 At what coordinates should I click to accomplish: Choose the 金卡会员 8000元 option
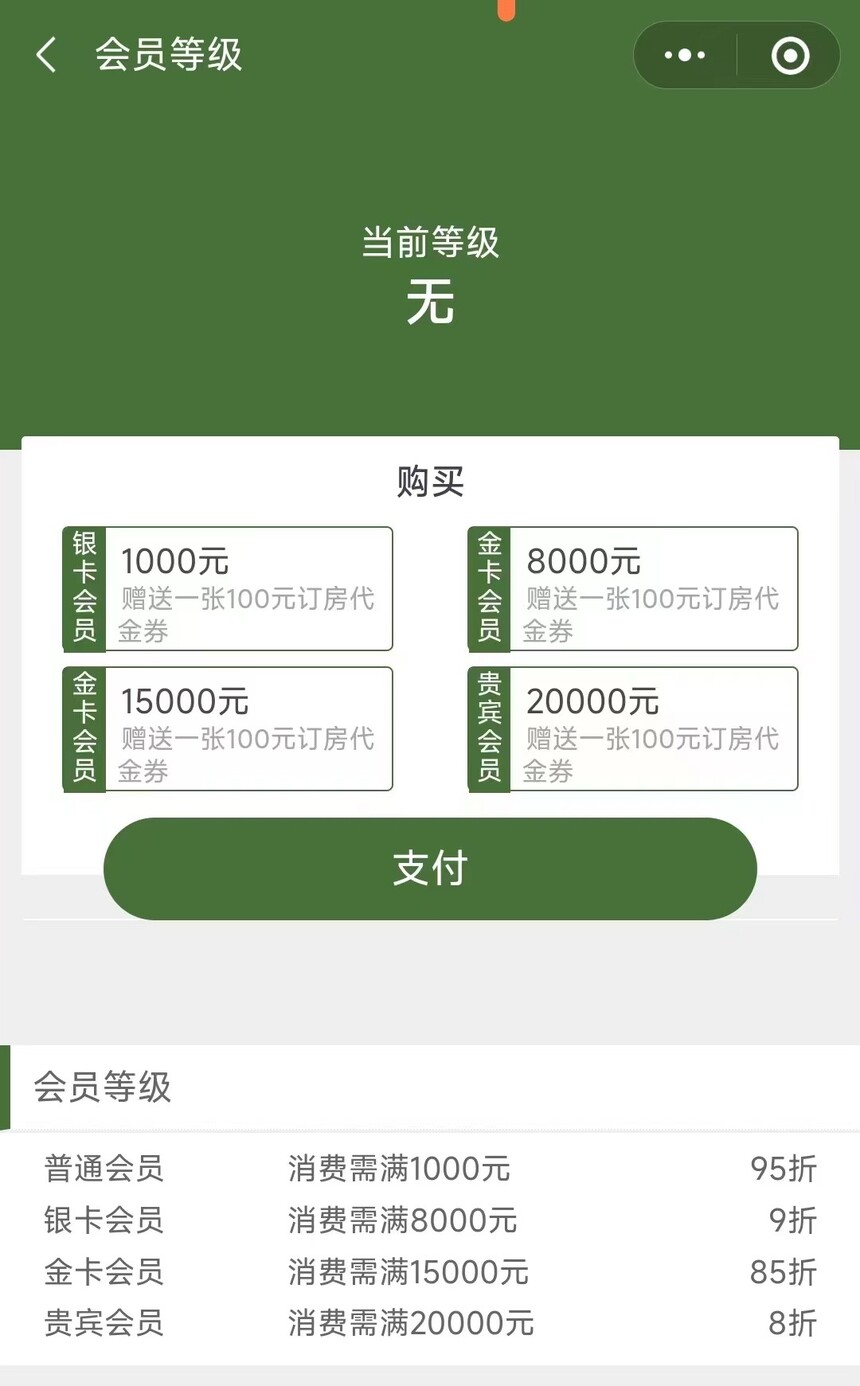(633, 589)
